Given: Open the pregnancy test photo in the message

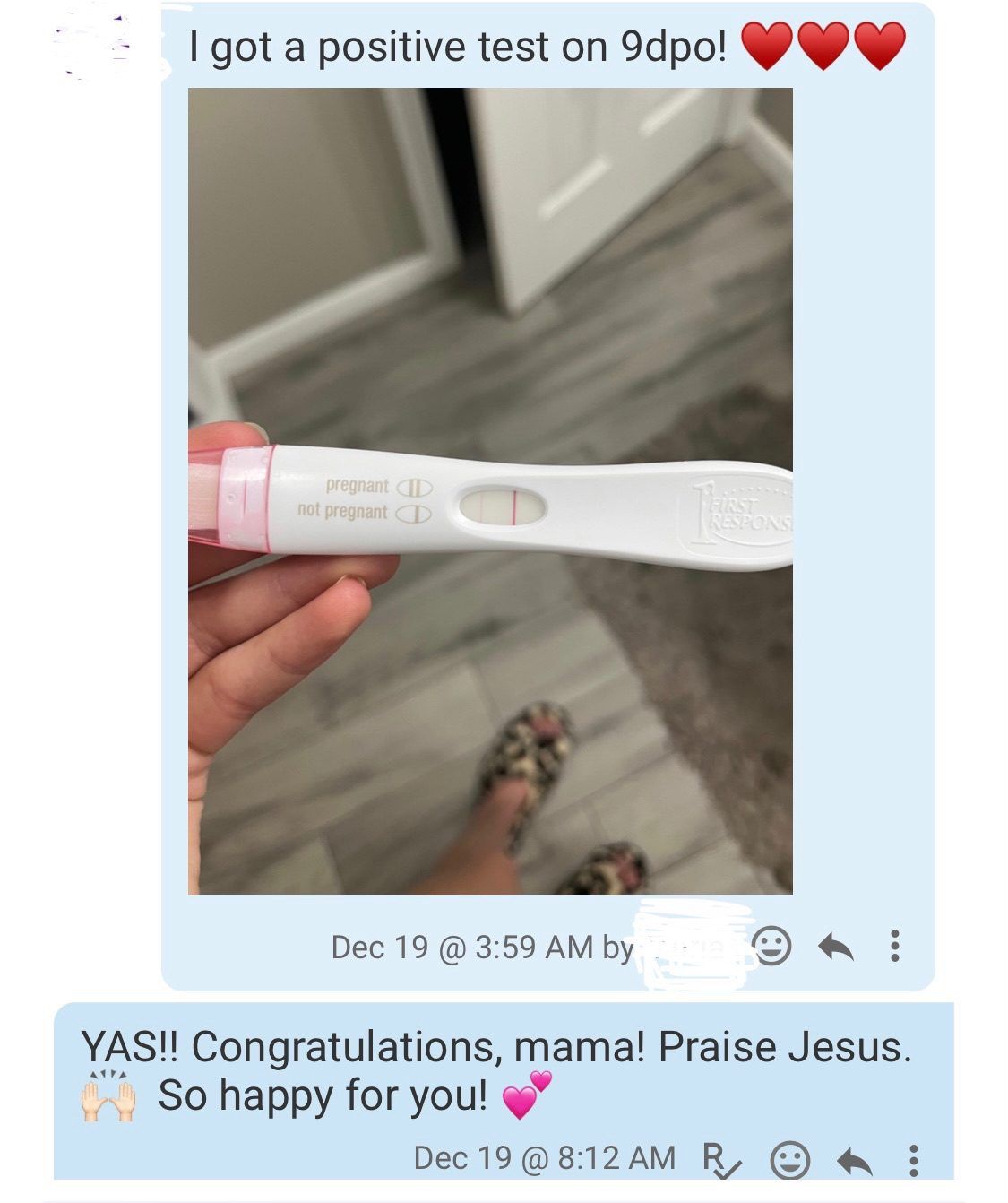Looking at the screenshot, I should click(490, 490).
